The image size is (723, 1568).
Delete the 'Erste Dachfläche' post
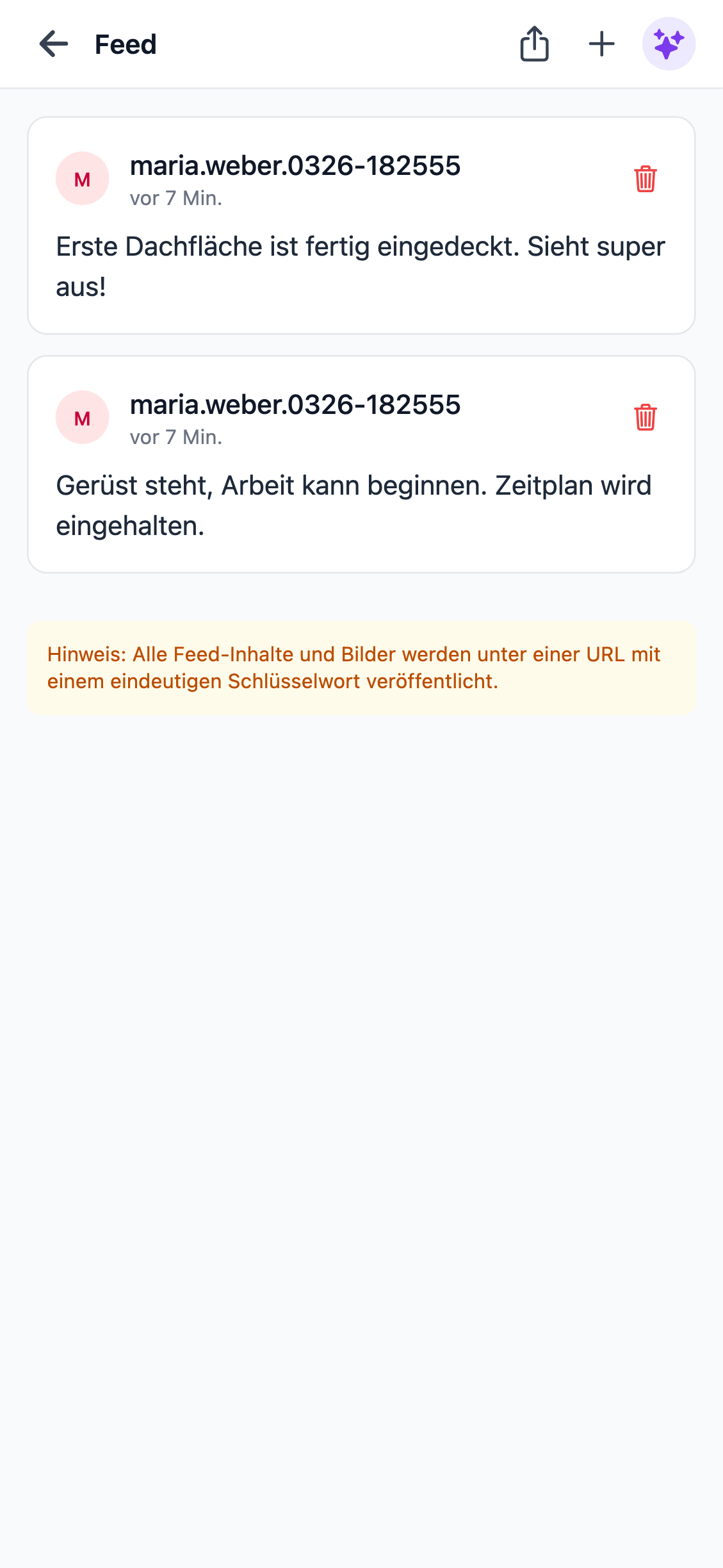[645, 179]
